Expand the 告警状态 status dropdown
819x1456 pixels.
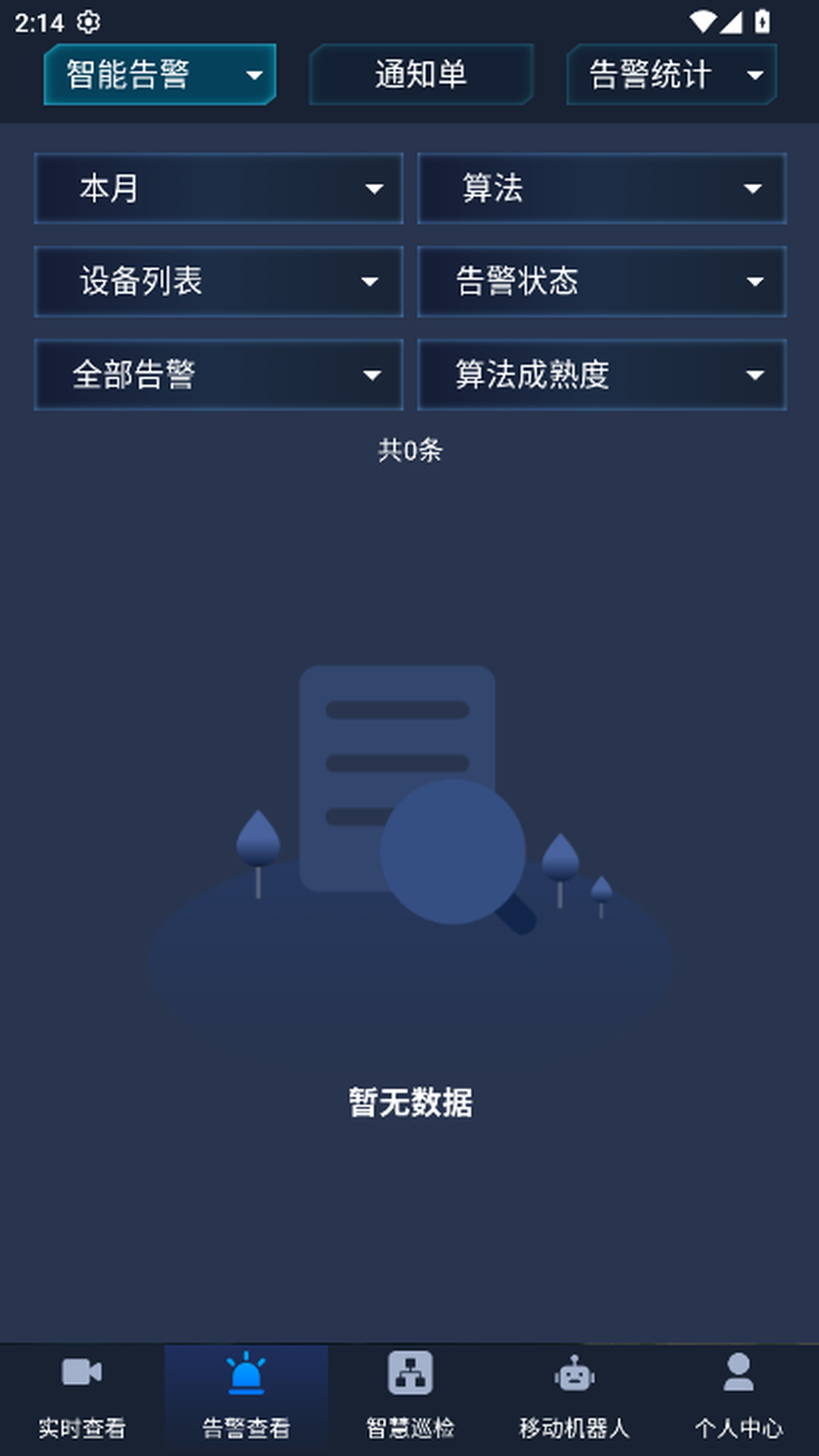[x=601, y=281]
